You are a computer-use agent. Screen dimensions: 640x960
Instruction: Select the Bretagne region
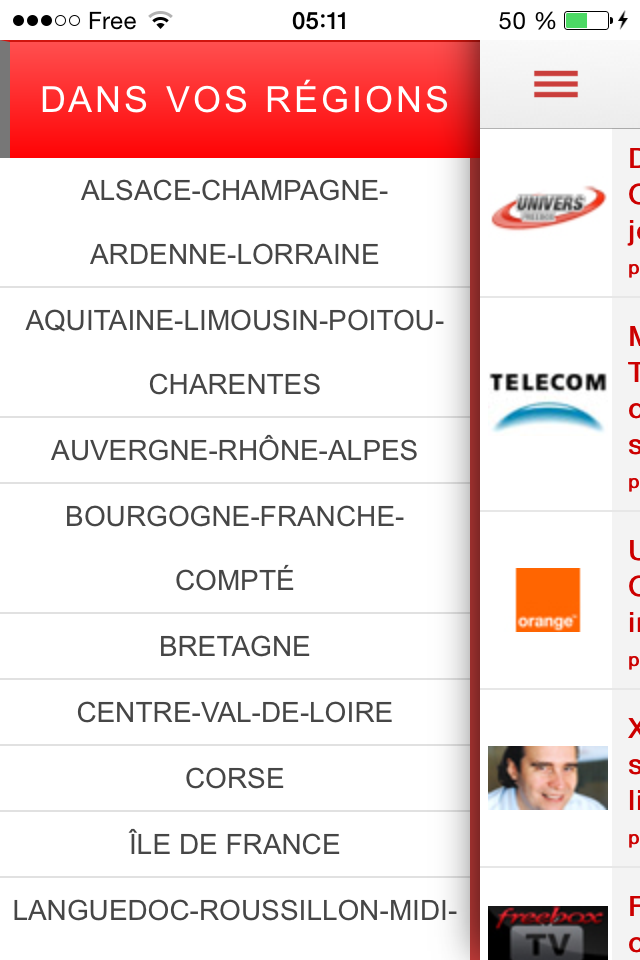(x=234, y=646)
